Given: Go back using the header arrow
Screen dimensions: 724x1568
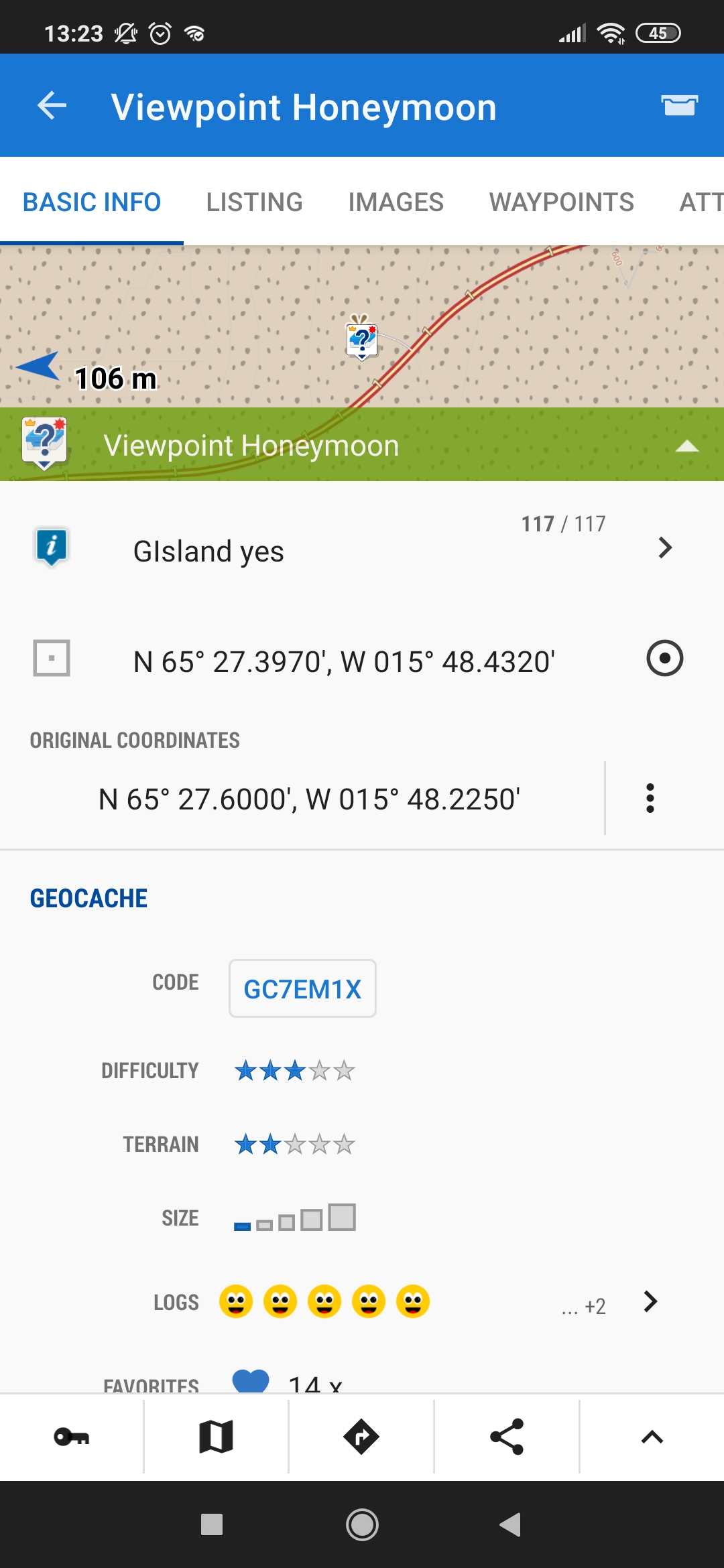Looking at the screenshot, I should coord(52,106).
